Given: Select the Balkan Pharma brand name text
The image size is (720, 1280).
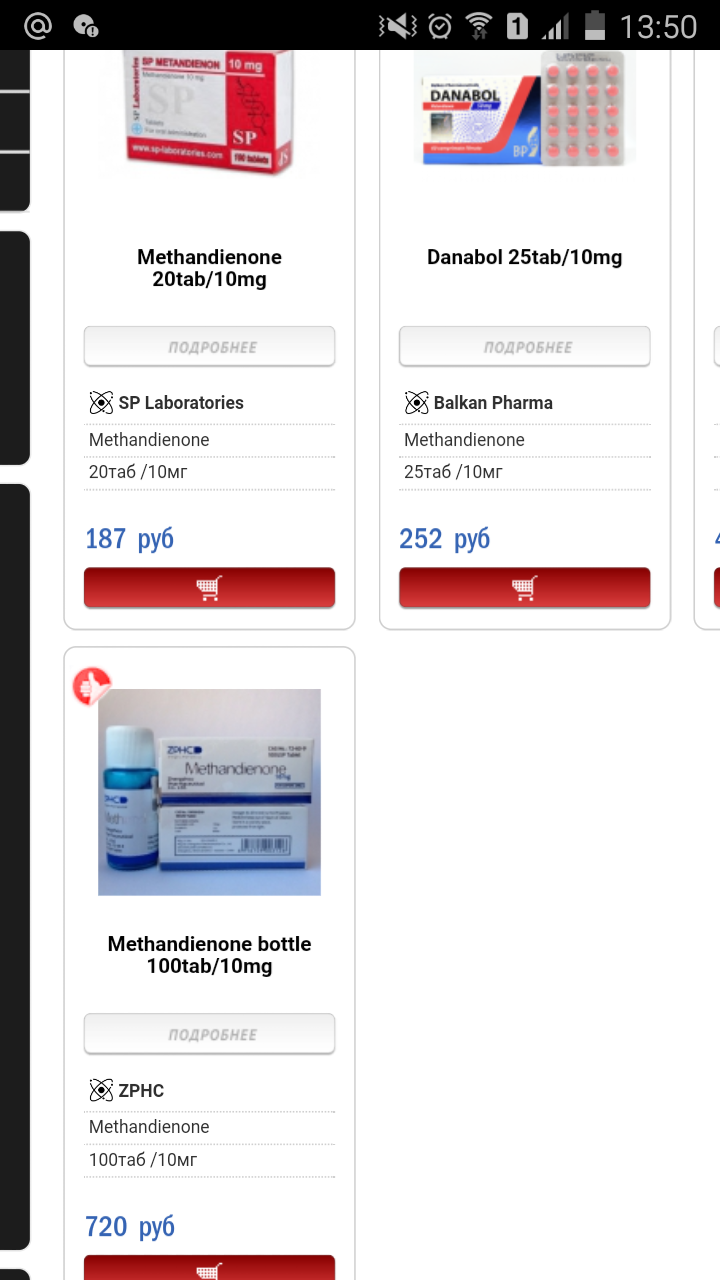Looking at the screenshot, I should 492,402.
